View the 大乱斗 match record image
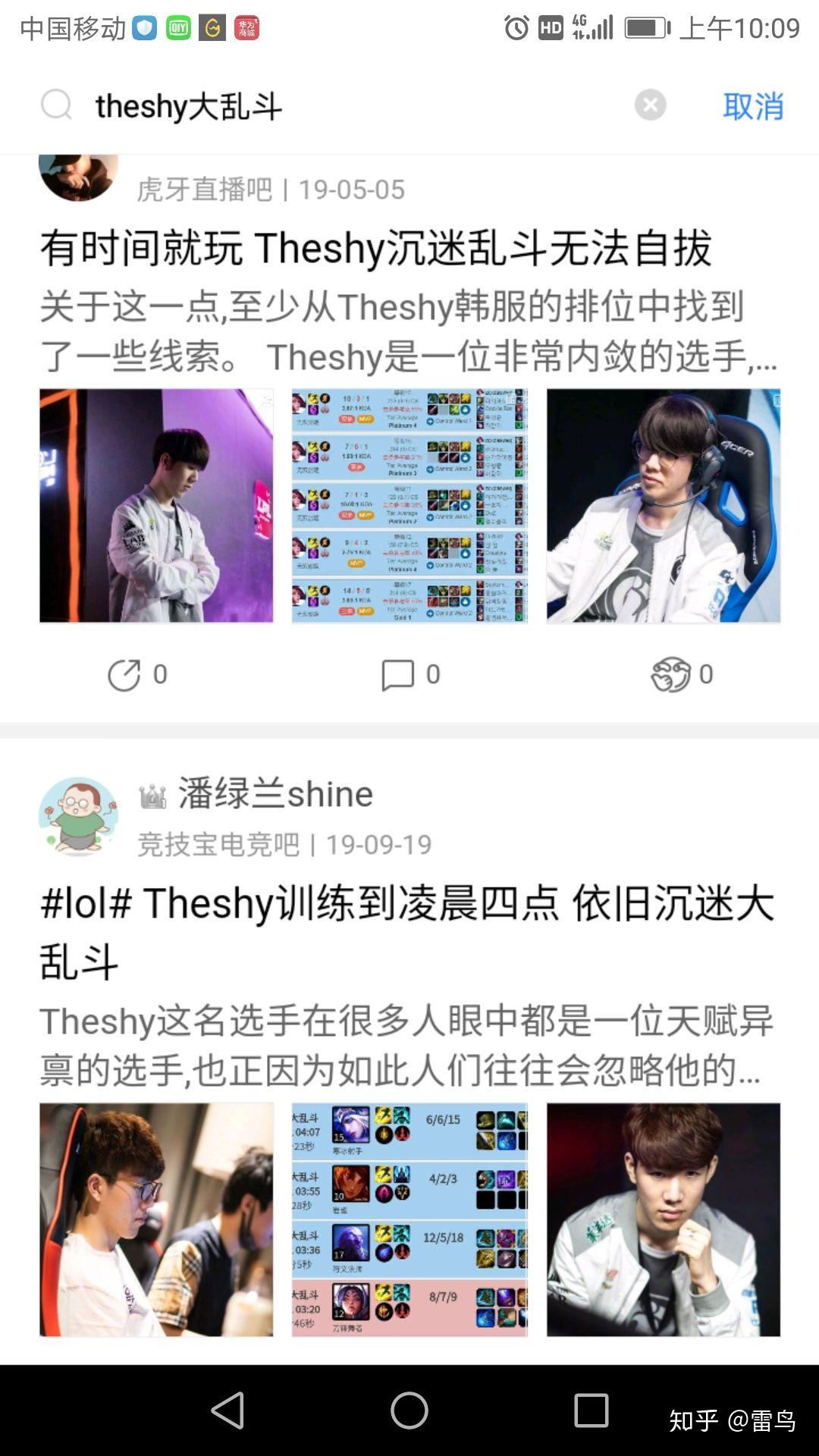 click(409, 1219)
